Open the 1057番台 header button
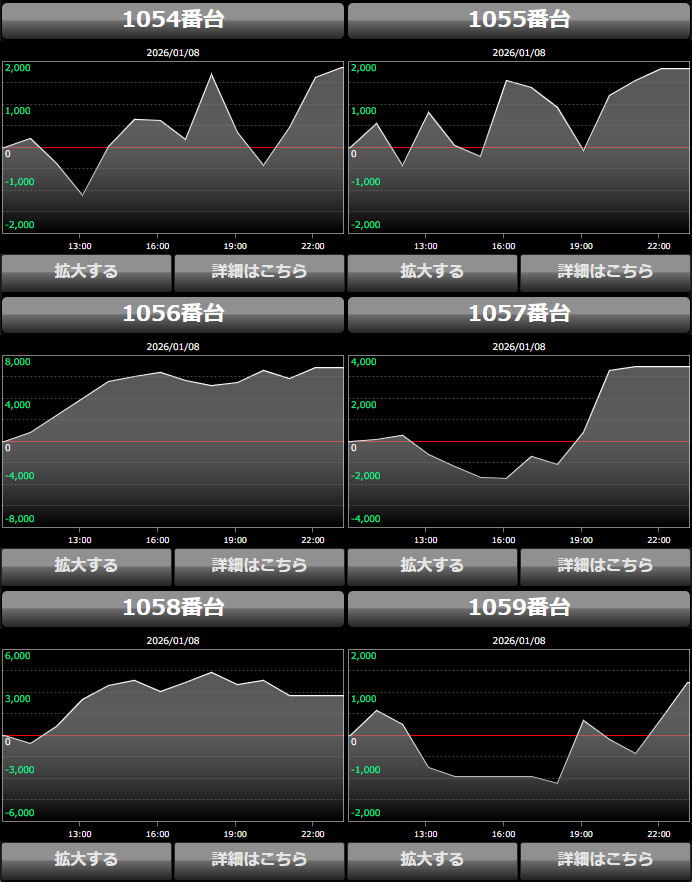The height and width of the screenshot is (882, 692). coord(519,314)
